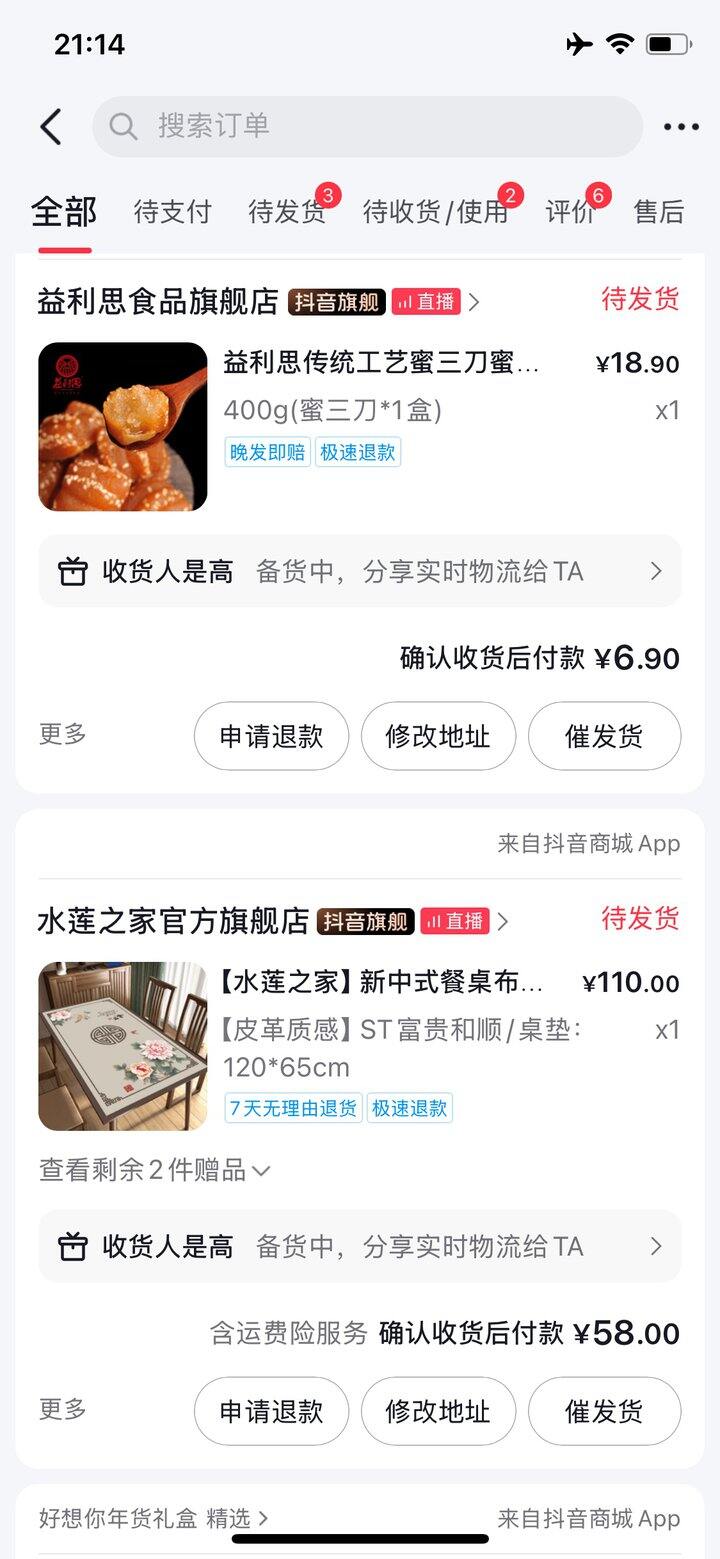Expand 查看剩余2件赠品

[155, 1170]
